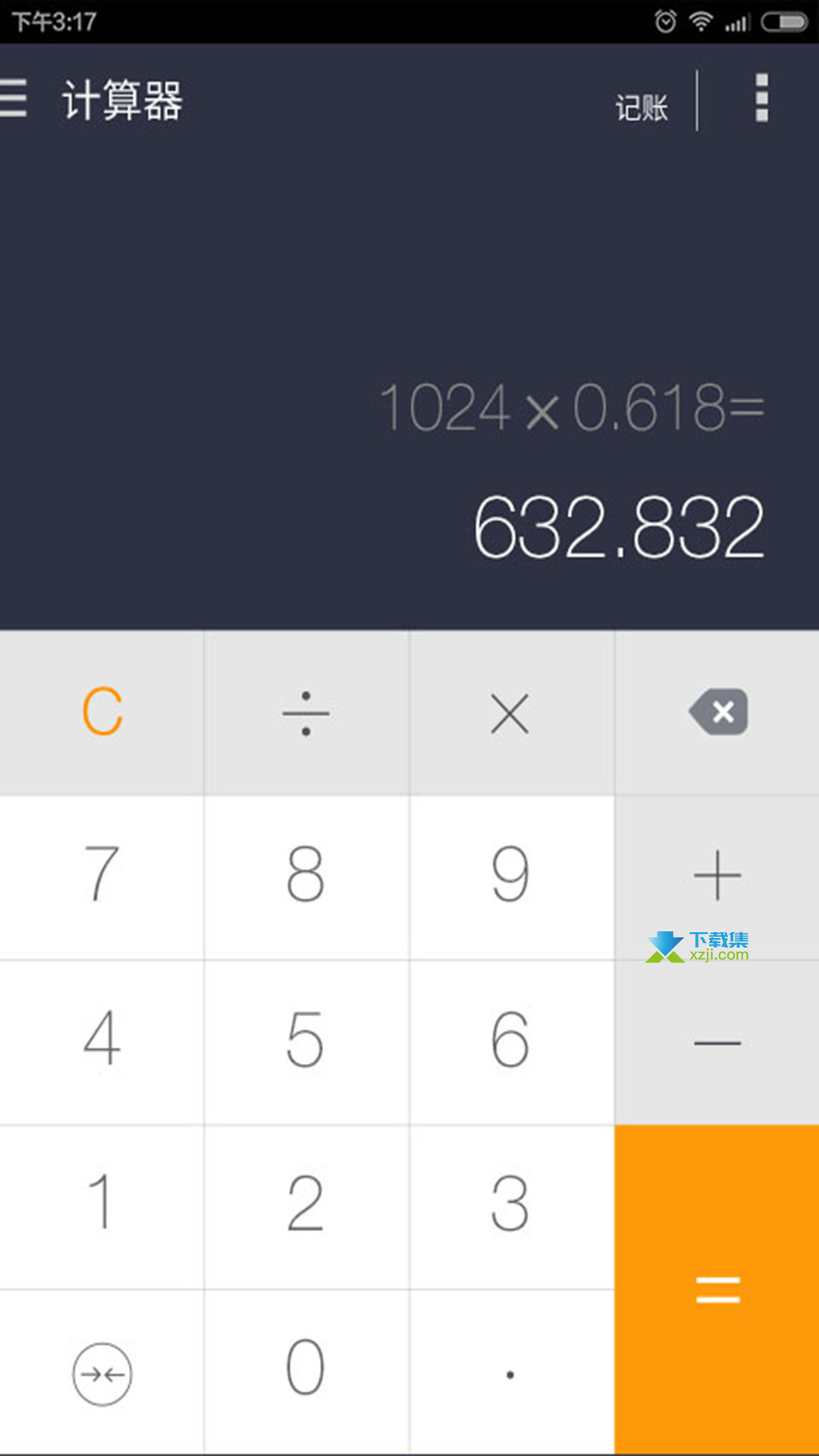Delete last digit with backspace key
This screenshot has height=1456, width=819.
coord(717,713)
